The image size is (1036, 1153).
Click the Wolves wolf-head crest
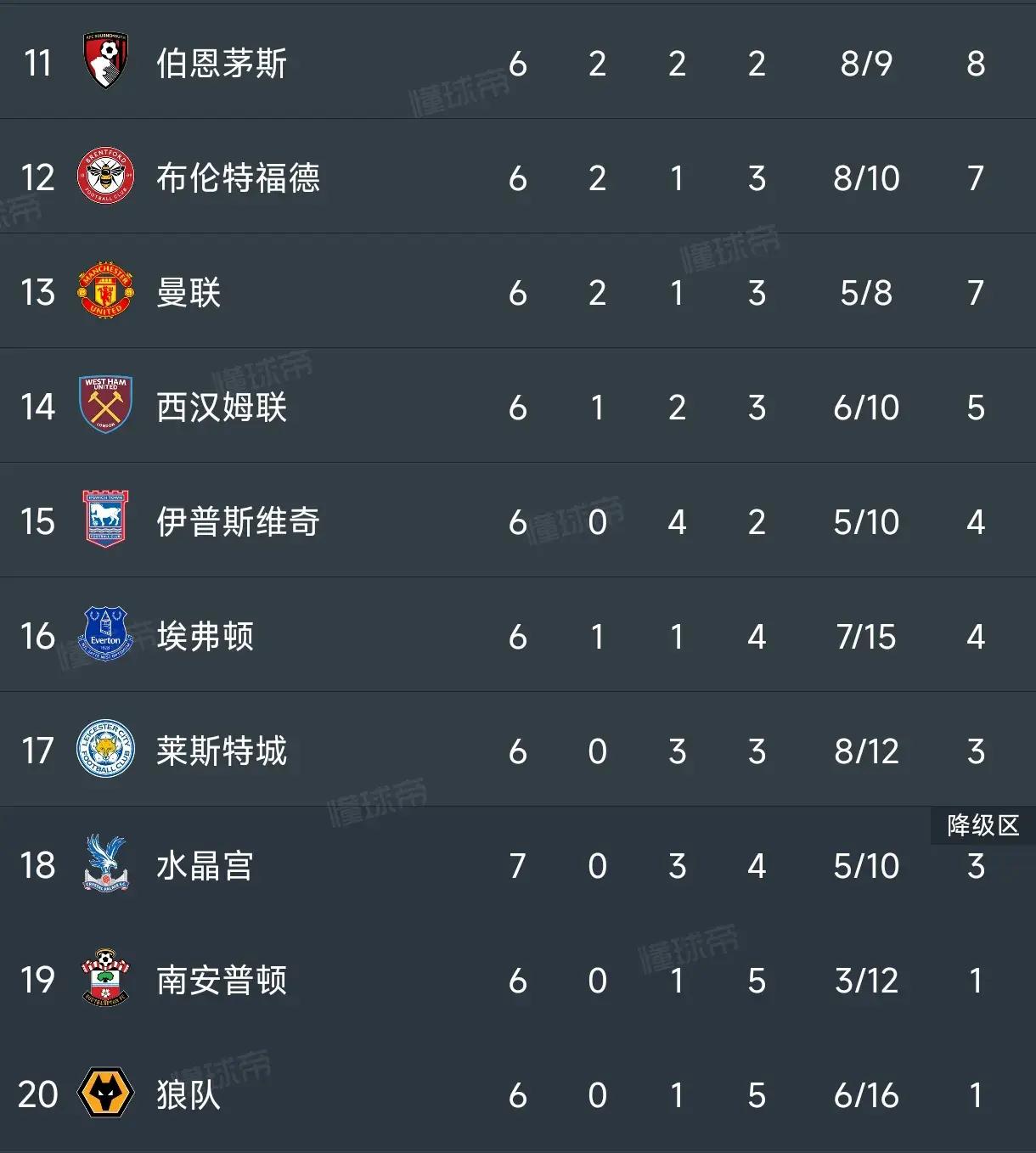pyautogui.click(x=105, y=1095)
